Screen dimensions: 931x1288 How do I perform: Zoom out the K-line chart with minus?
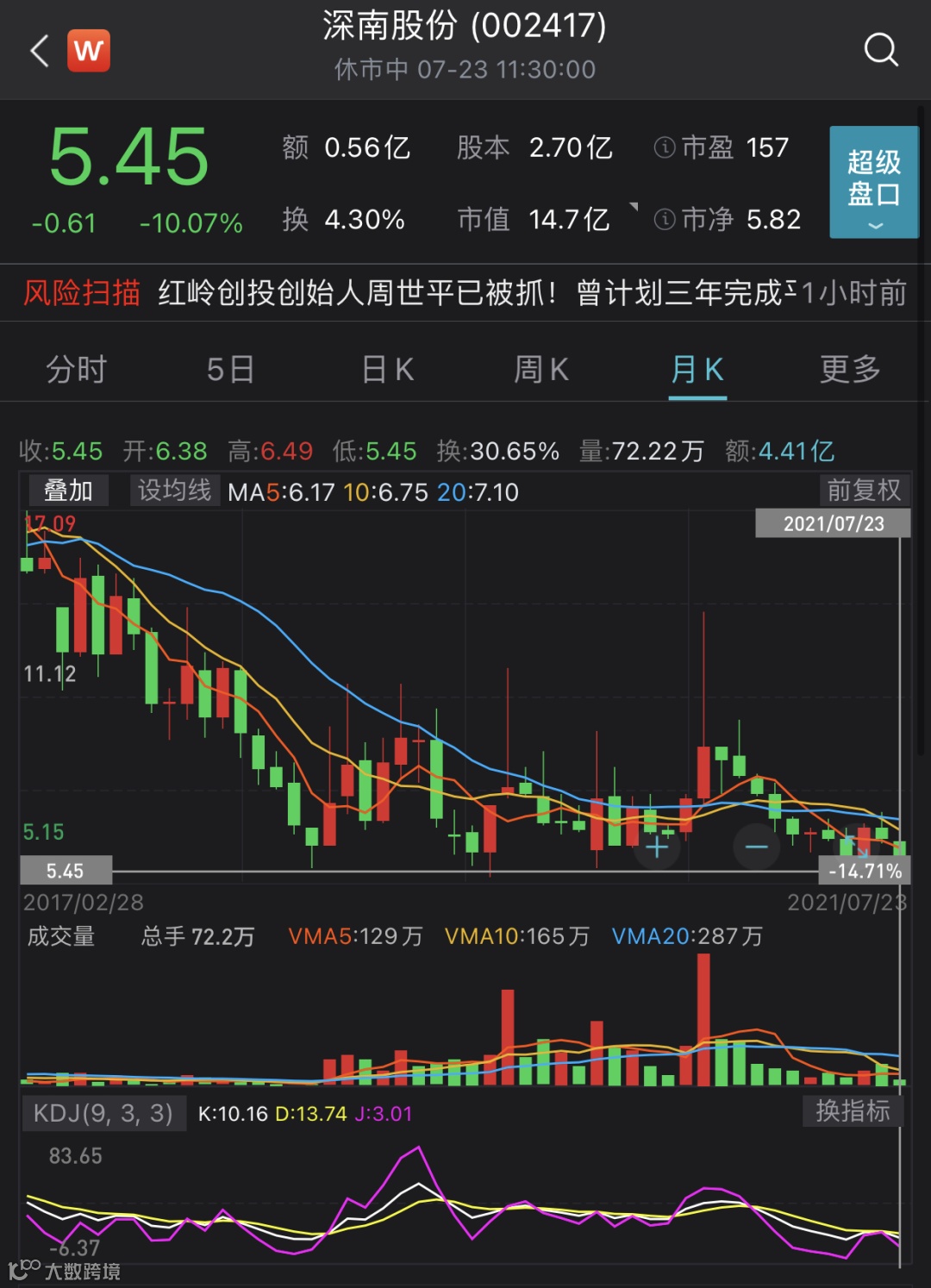(x=756, y=847)
